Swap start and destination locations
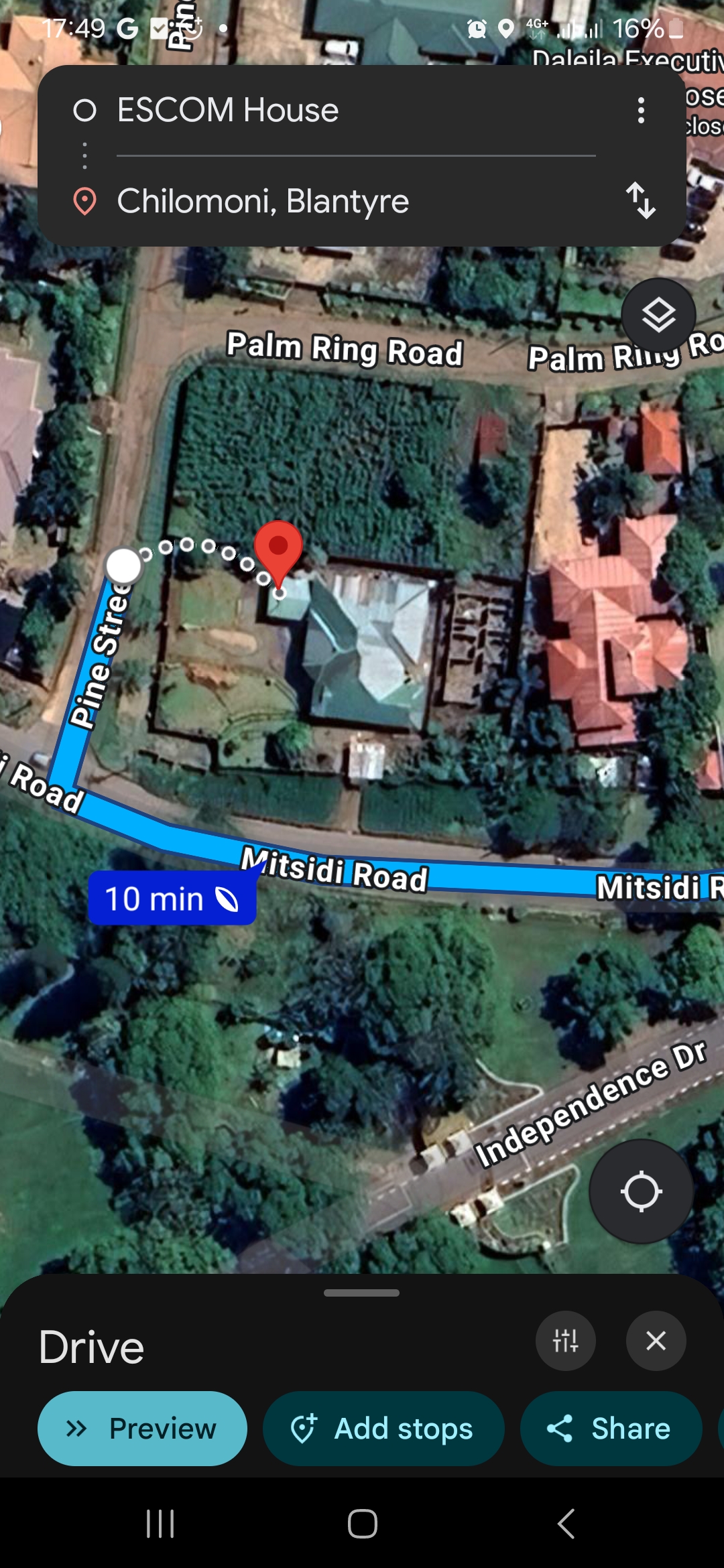This screenshot has width=724, height=1568. tap(641, 200)
